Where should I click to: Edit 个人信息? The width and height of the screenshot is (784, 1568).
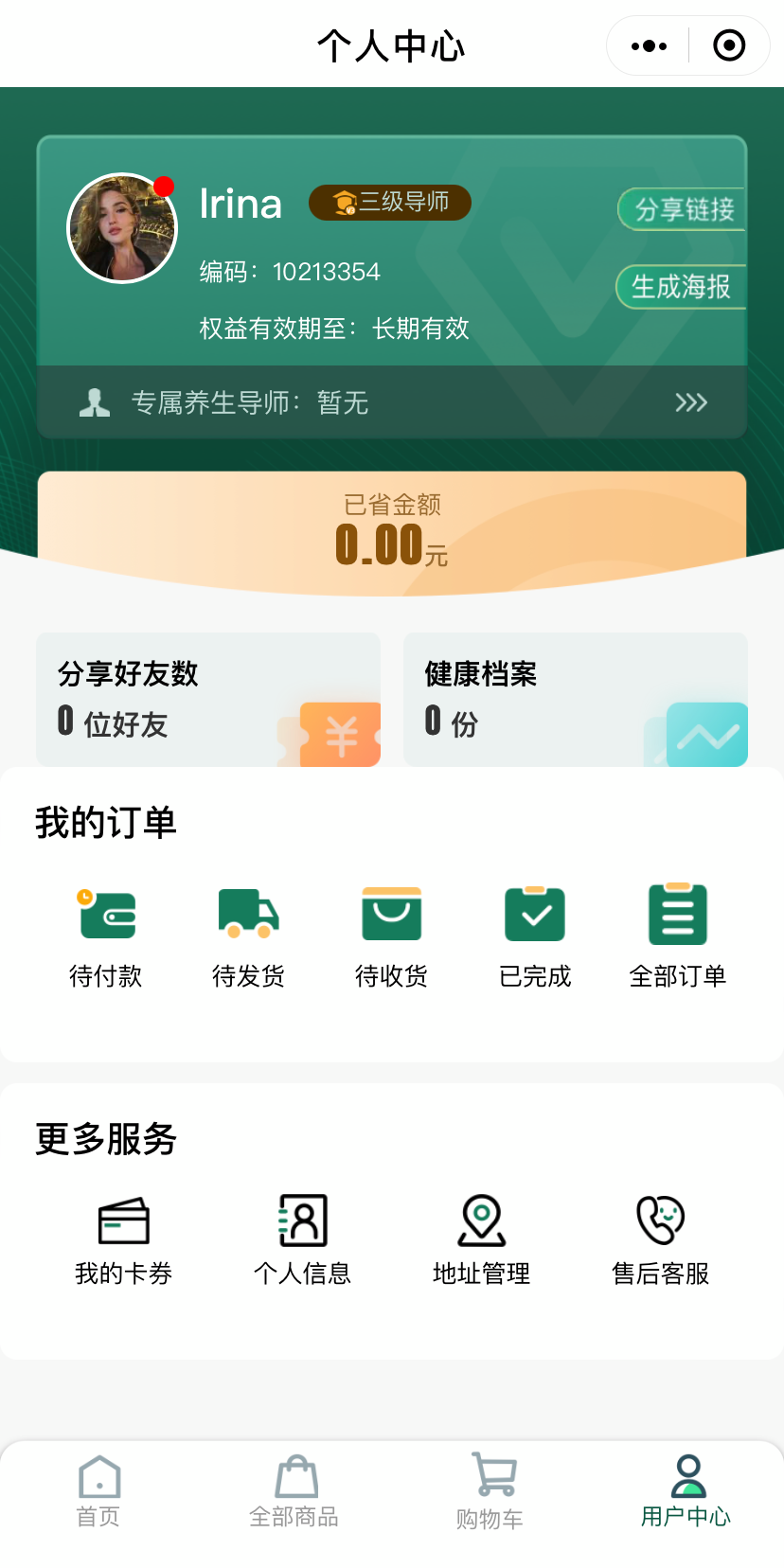point(303,1239)
